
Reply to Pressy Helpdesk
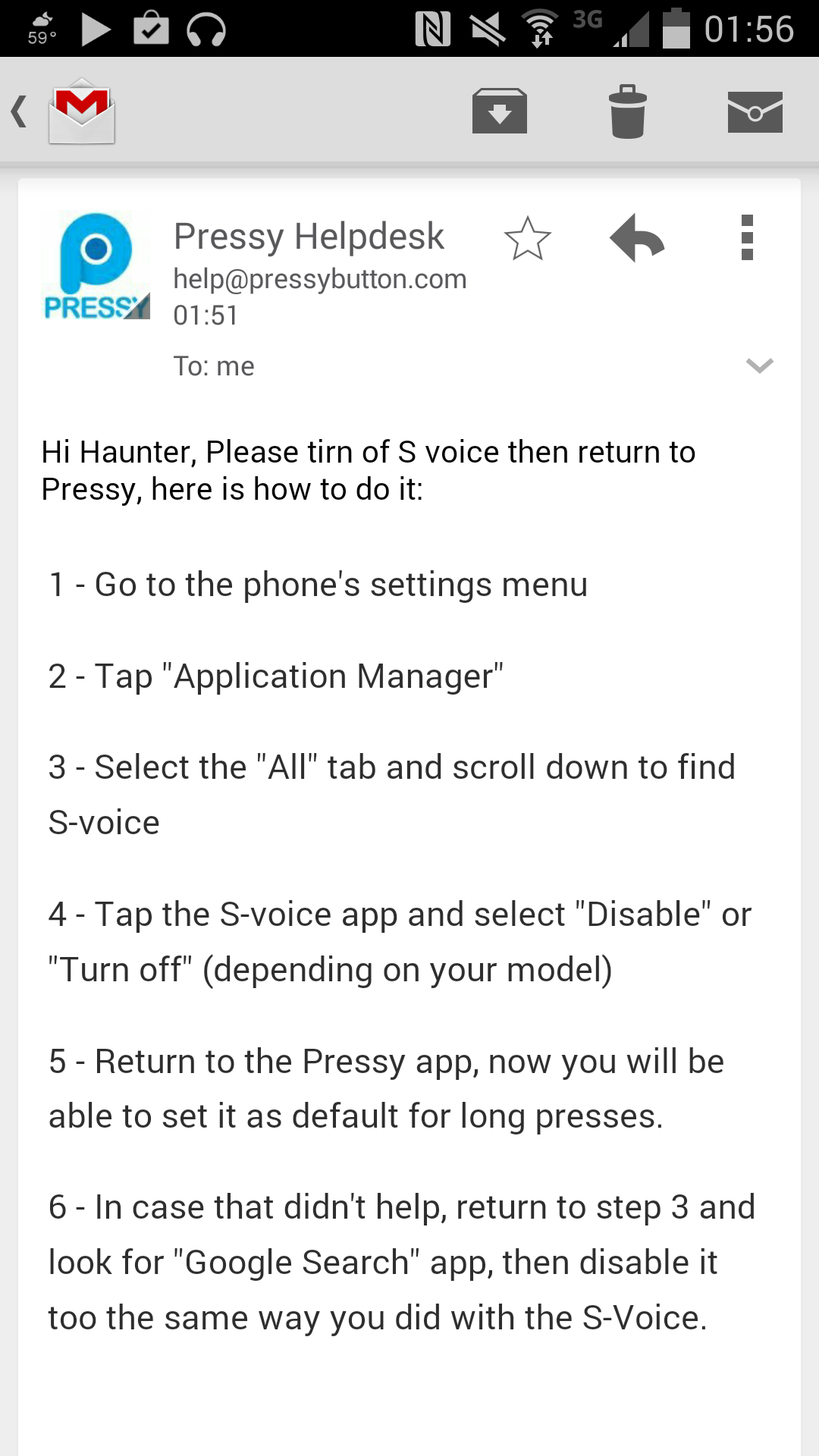[637, 239]
